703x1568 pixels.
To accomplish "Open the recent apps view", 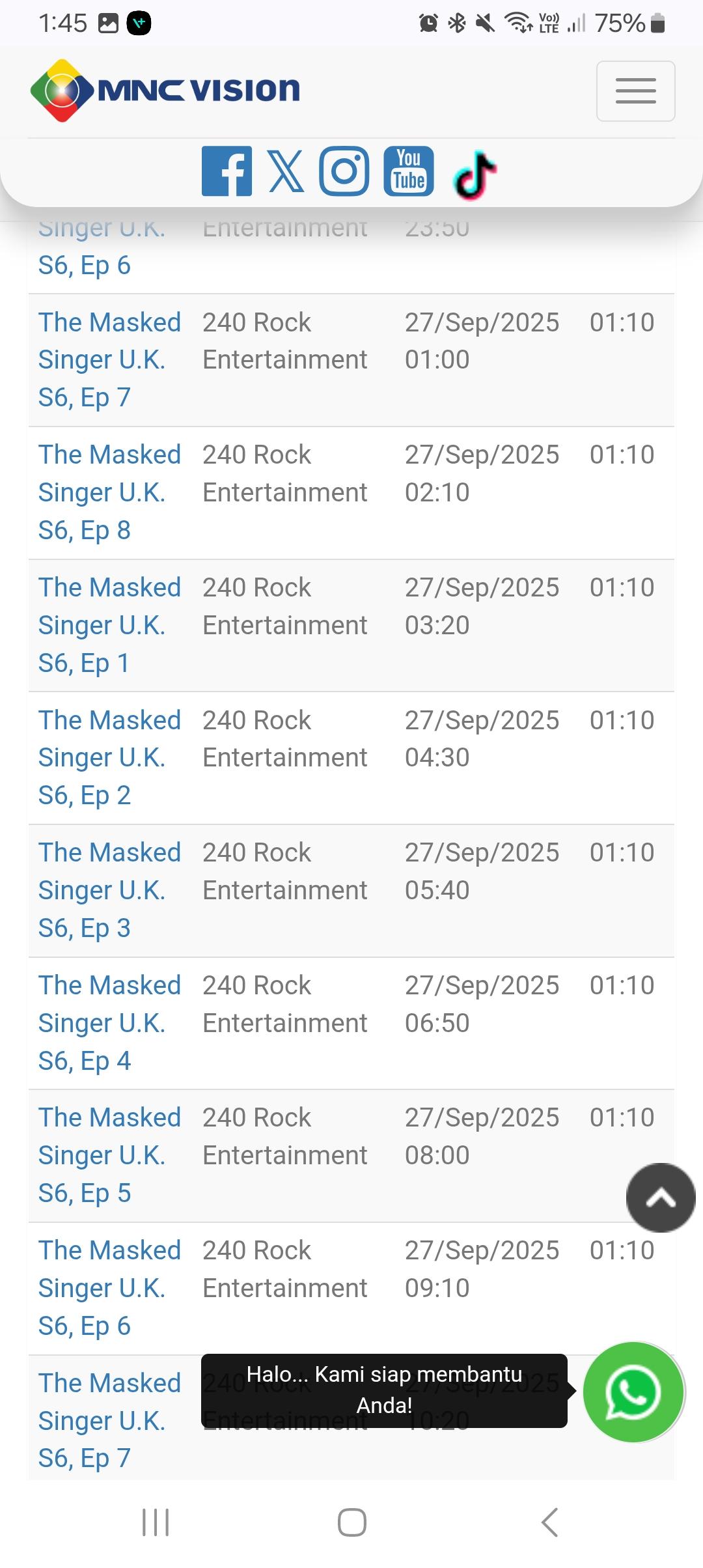I will tap(156, 1522).
